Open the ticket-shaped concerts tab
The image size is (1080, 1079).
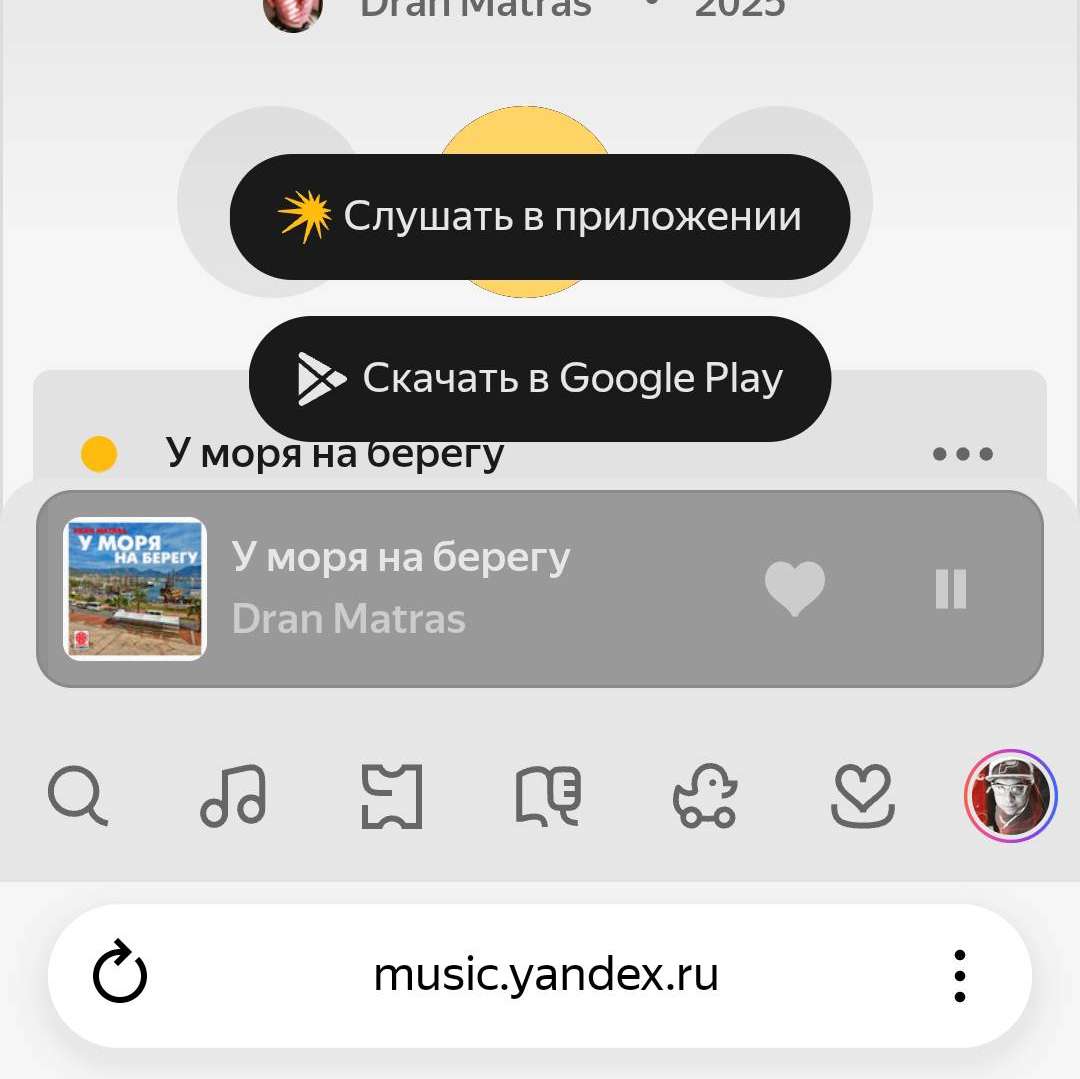[391, 797]
